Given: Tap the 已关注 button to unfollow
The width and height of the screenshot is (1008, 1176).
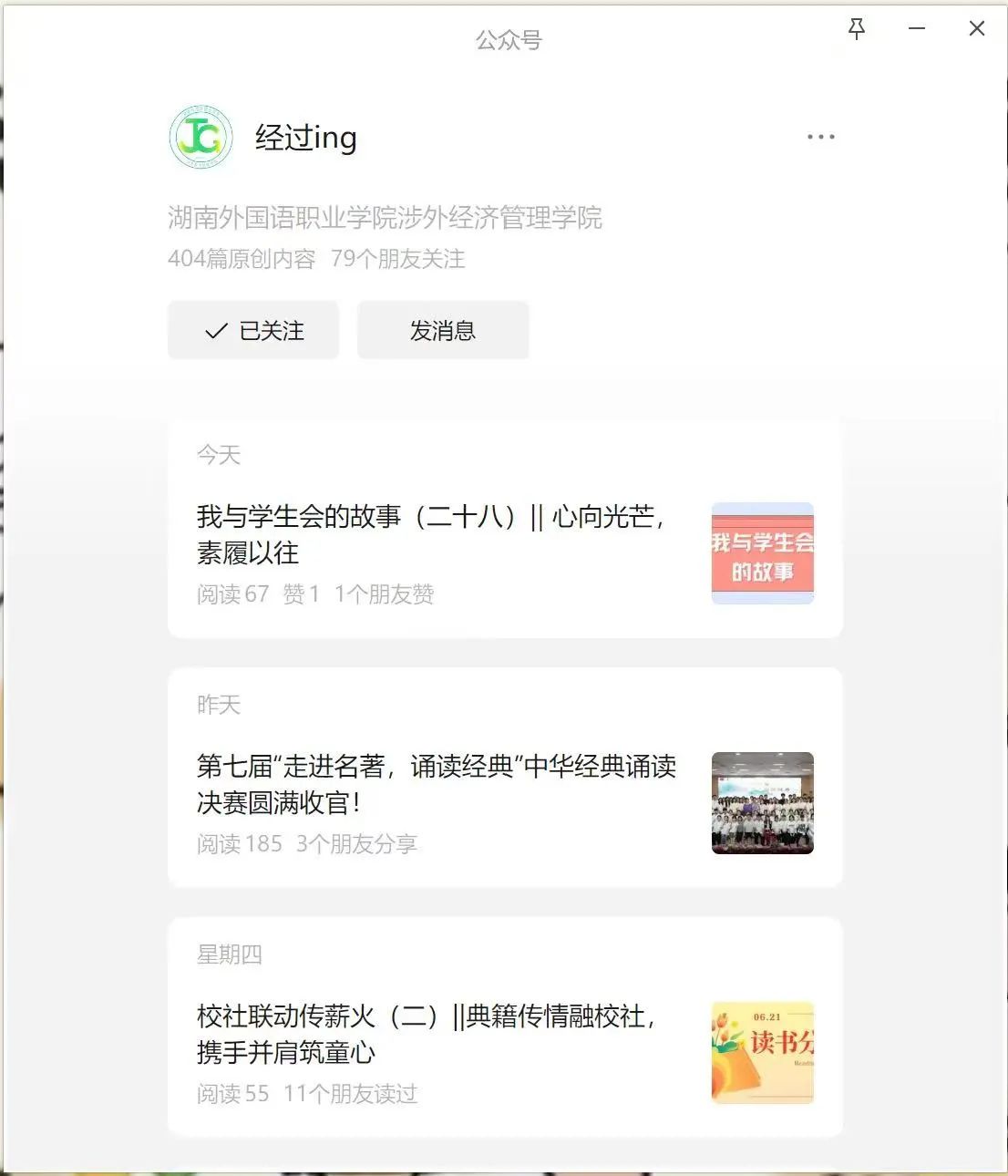Looking at the screenshot, I should (x=253, y=330).
